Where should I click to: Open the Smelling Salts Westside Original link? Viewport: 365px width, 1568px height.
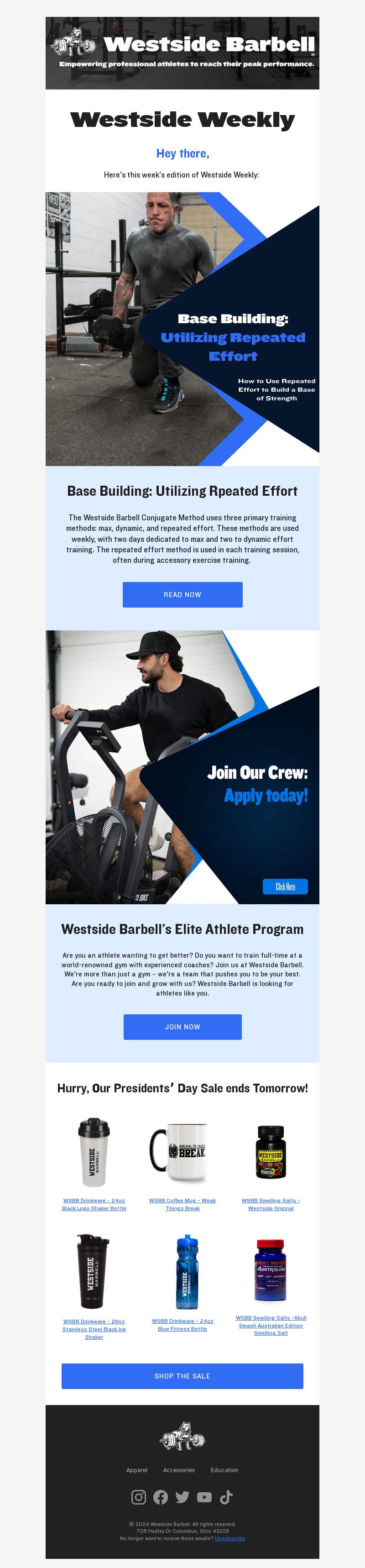point(271,1204)
